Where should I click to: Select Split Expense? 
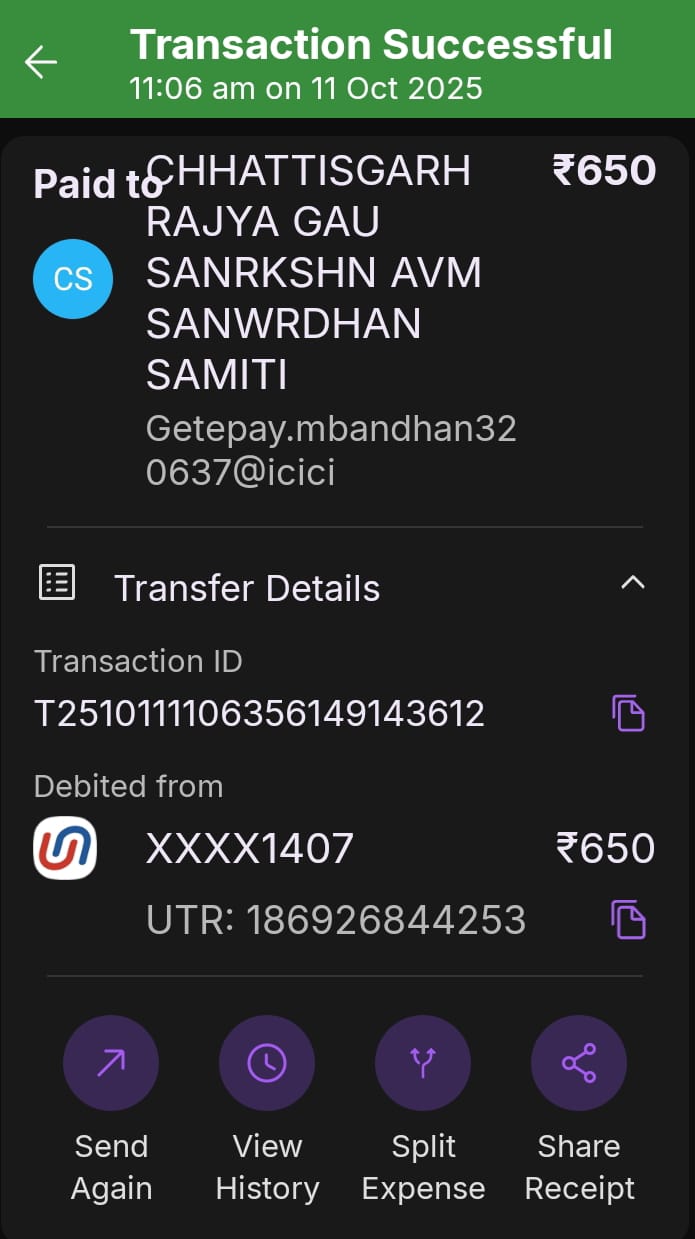[423, 1064]
